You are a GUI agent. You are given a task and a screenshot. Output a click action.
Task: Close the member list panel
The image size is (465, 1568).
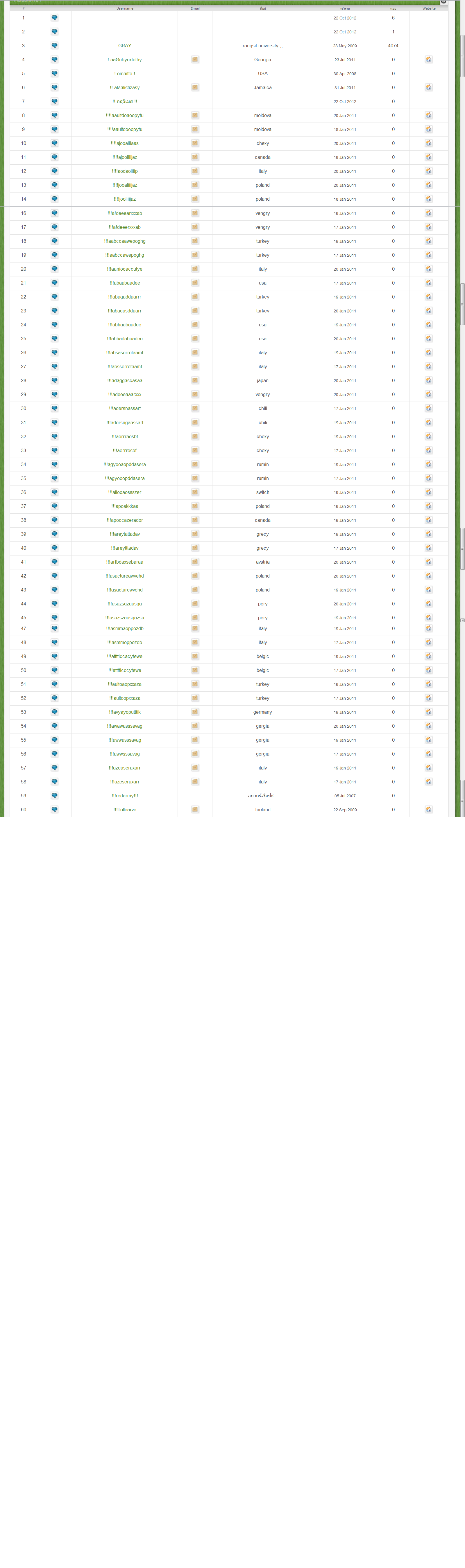(x=443, y=2)
